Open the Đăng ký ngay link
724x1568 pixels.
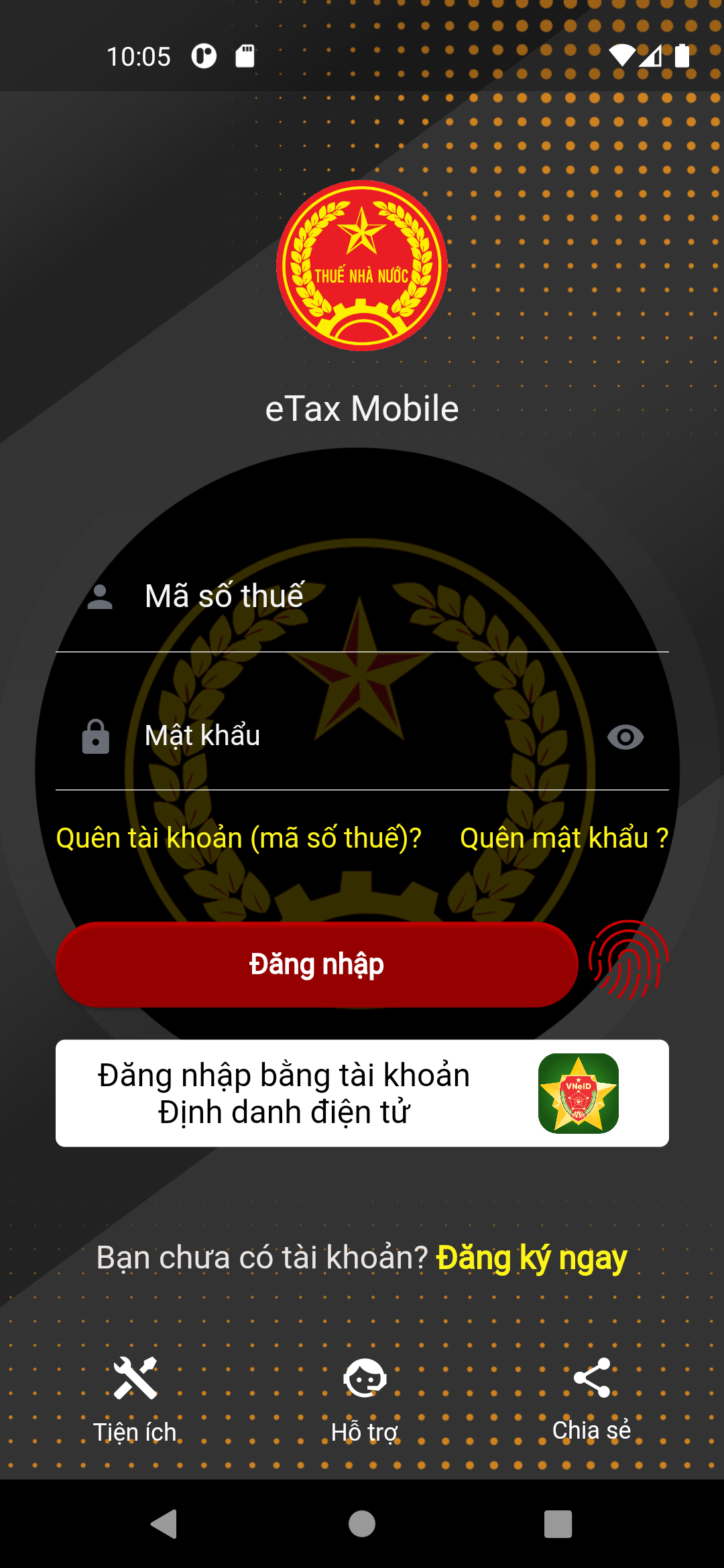(x=532, y=1258)
